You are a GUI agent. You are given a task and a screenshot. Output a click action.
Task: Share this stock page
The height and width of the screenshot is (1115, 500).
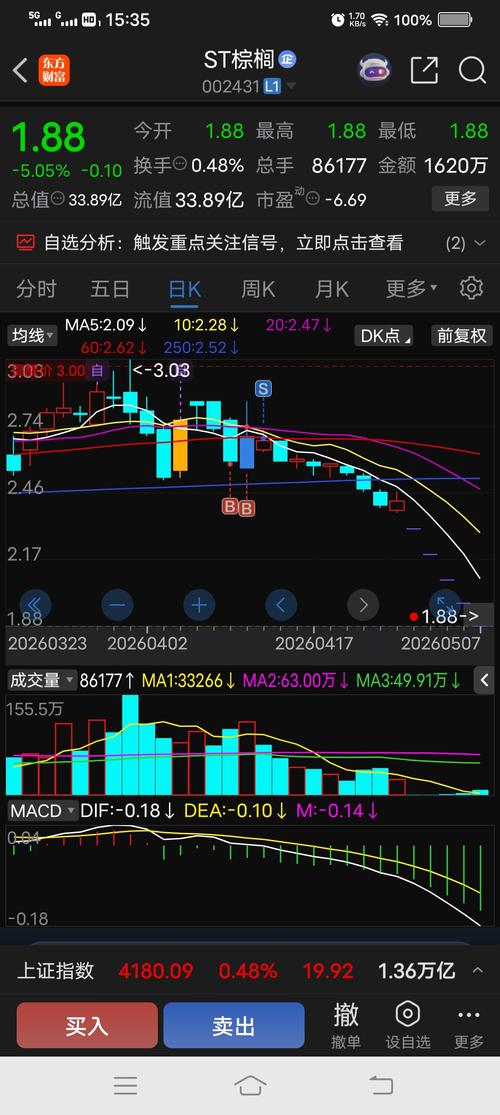pyautogui.click(x=423, y=70)
